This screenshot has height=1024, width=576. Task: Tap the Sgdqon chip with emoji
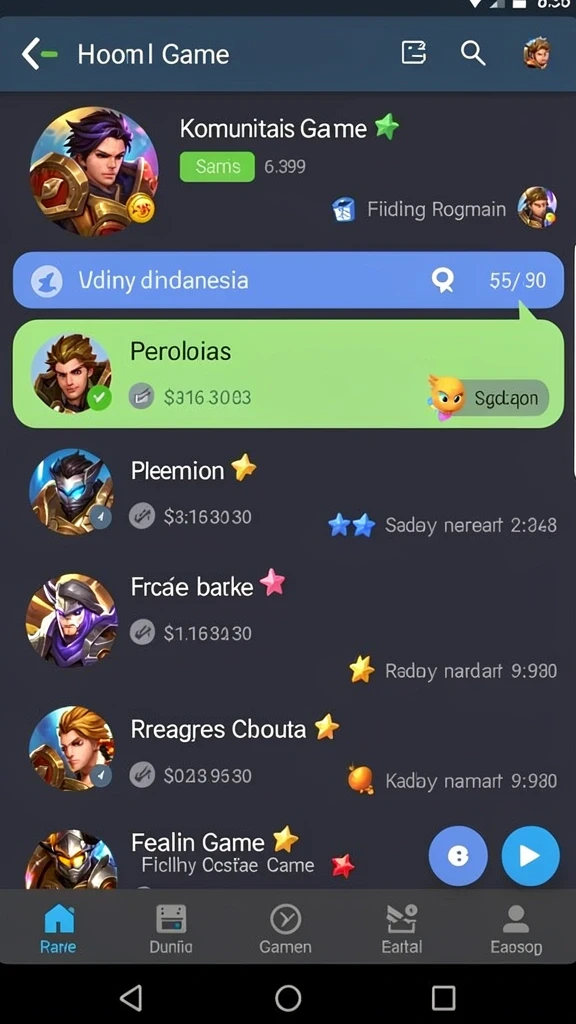pos(488,397)
